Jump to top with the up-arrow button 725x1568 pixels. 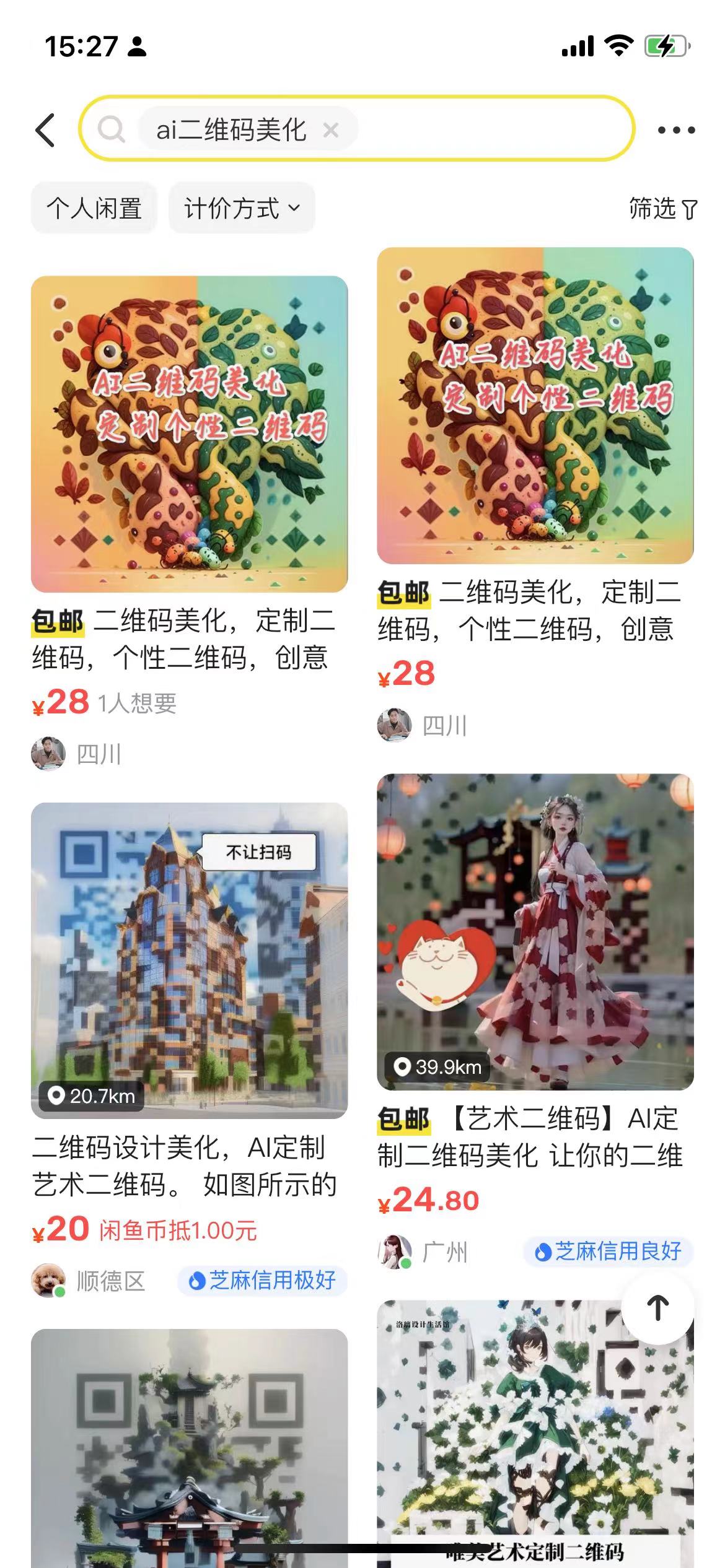pyautogui.click(x=657, y=1307)
